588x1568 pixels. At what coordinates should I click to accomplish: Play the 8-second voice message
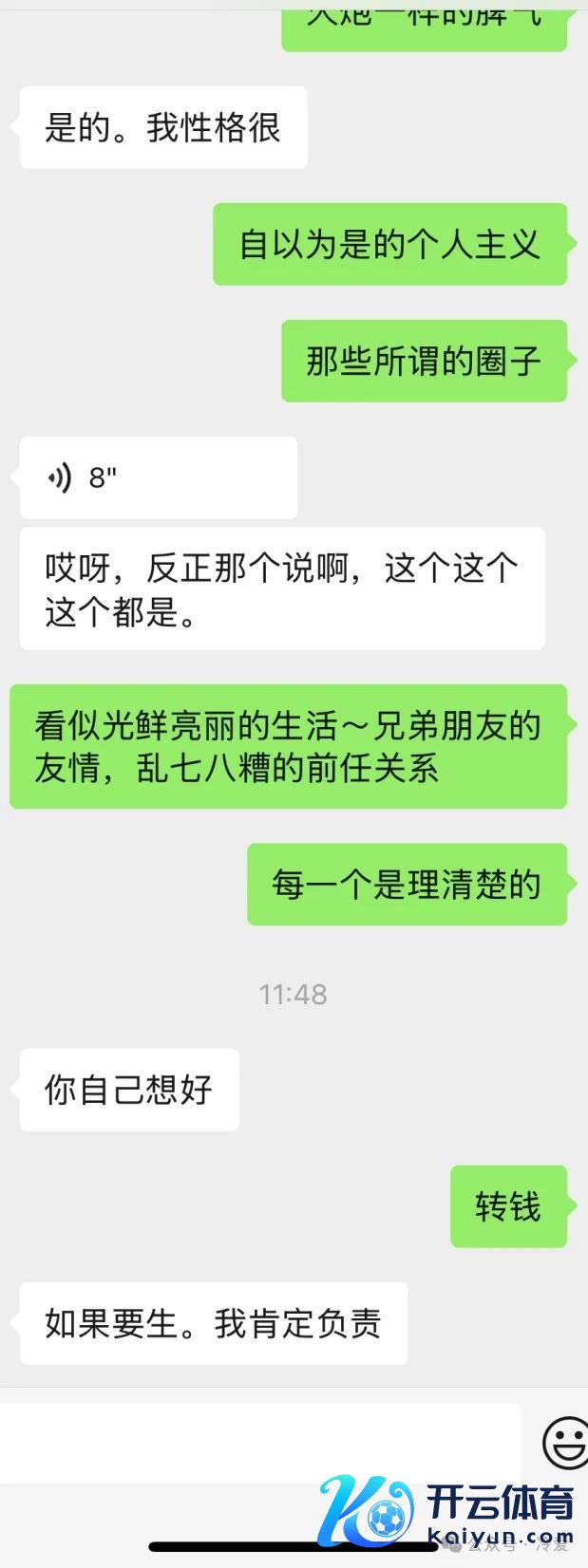(158, 477)
